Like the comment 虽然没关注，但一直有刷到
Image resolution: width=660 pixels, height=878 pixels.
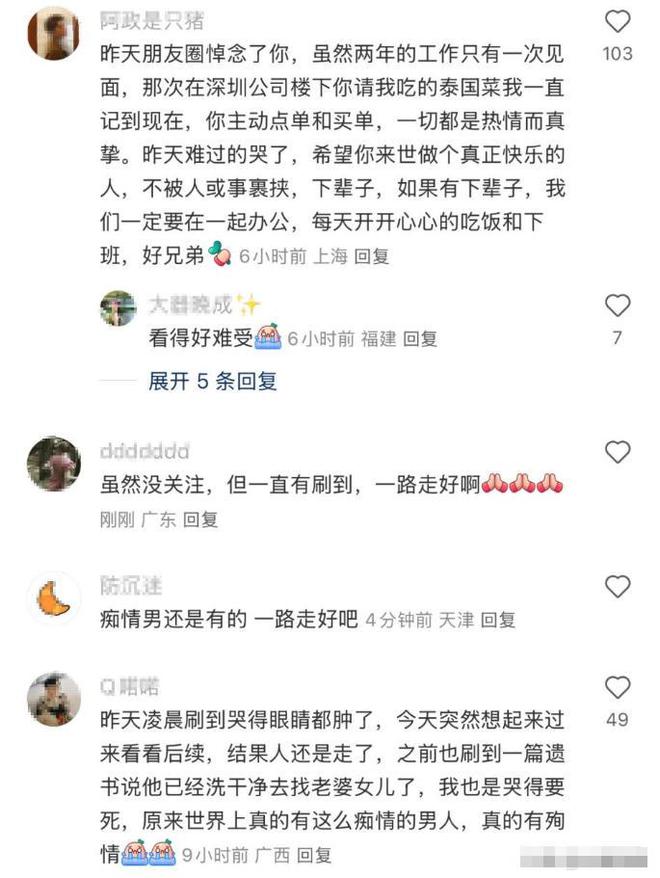click(x=618, y=451)
